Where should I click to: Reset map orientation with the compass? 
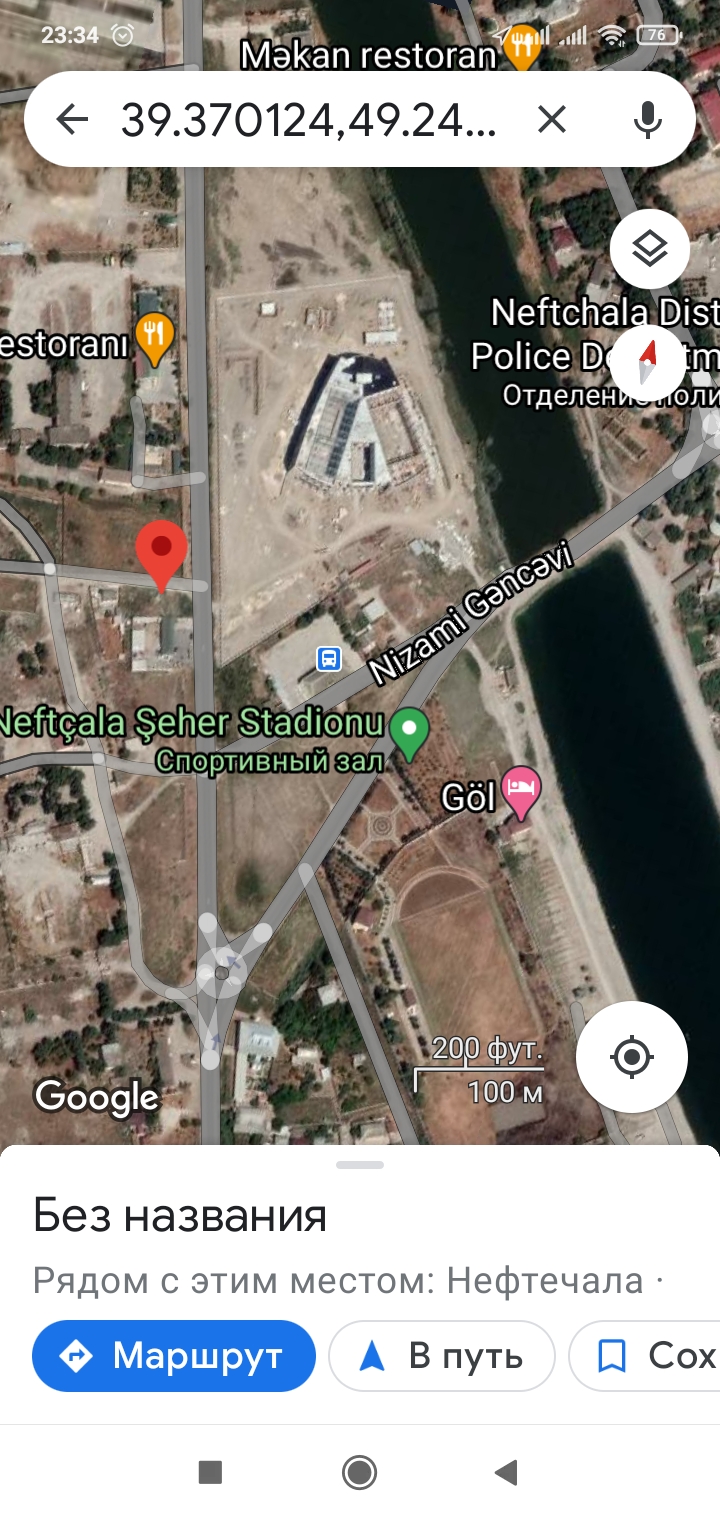click(x=649, y=358)
